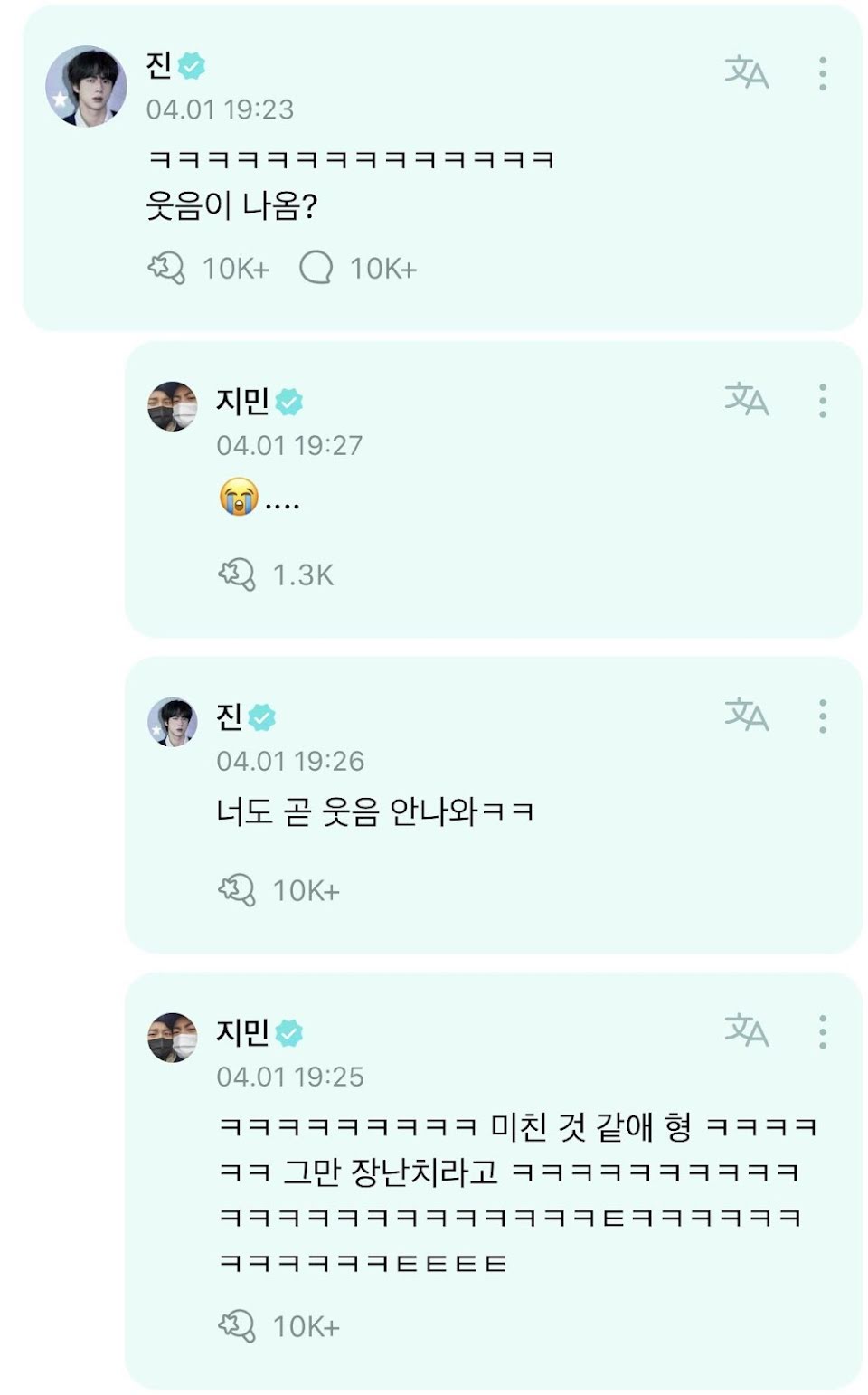868x1395 pixels.
Task: Cheer 진's reply posted at 19:26
Action: click(x=237, y=890)
